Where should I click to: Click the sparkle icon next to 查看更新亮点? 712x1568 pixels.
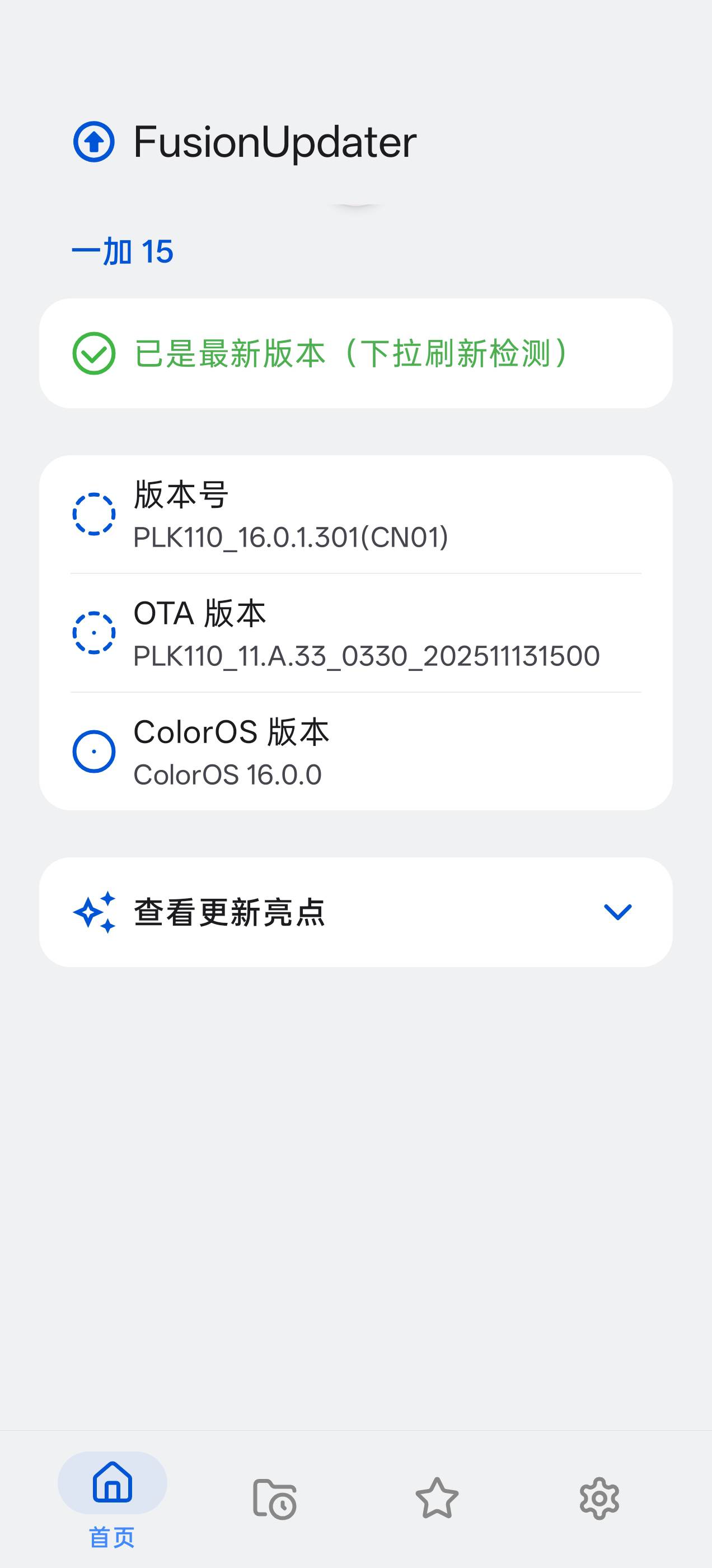click(x=96, y=911)
